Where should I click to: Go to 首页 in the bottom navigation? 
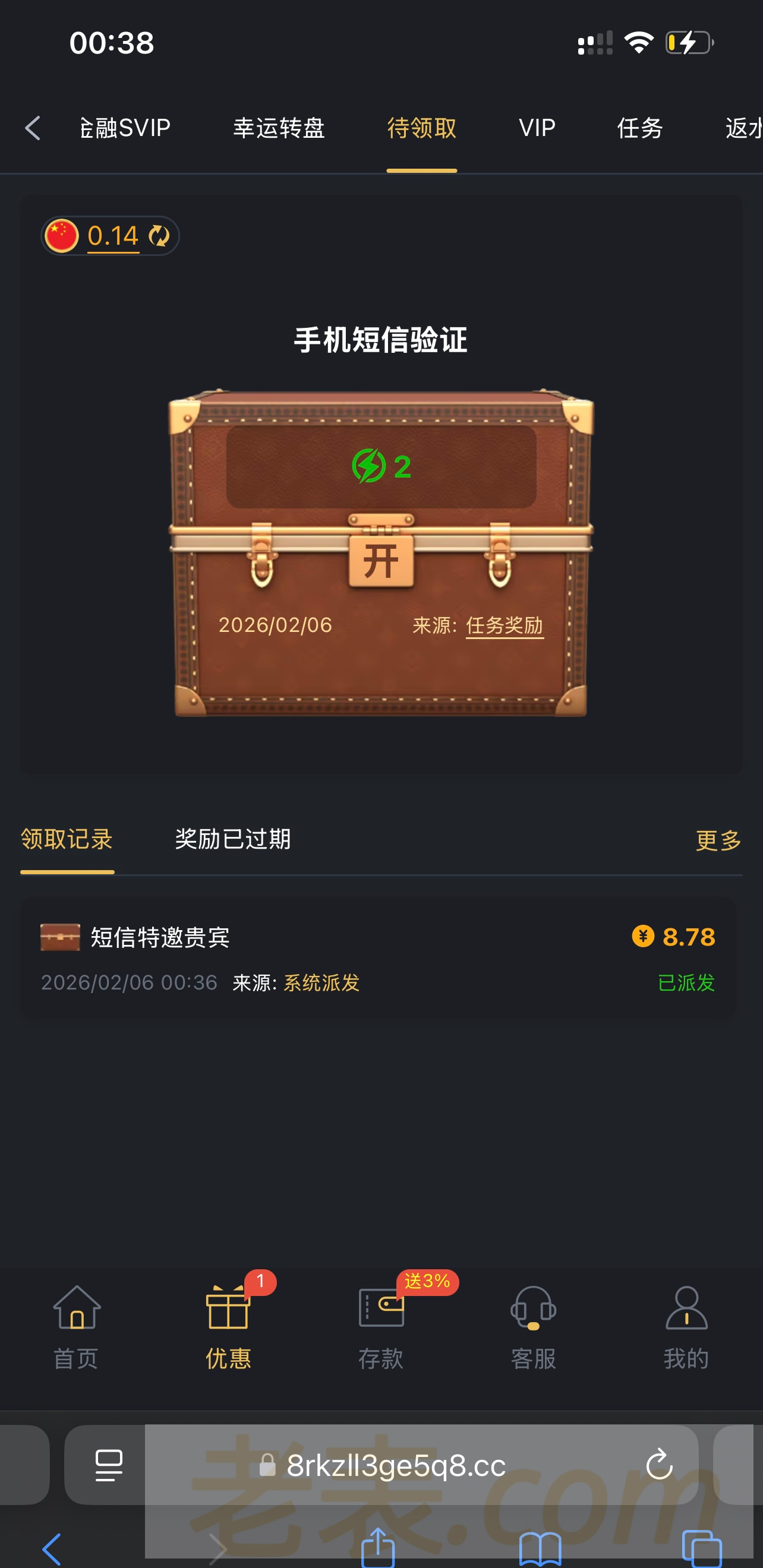pyautogui.click(x=76, y=1327)
